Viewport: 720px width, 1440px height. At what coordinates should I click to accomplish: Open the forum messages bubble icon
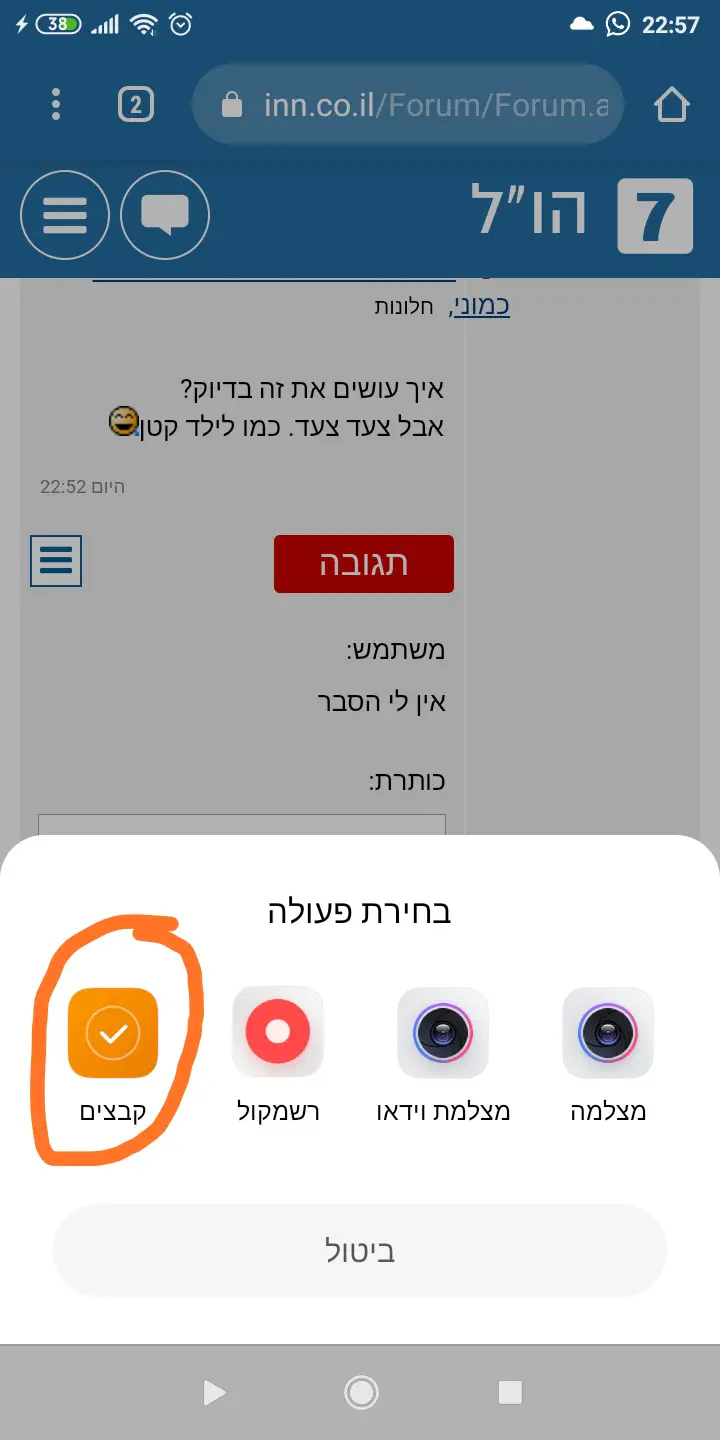pyautogui.click(x=165, y=215)
